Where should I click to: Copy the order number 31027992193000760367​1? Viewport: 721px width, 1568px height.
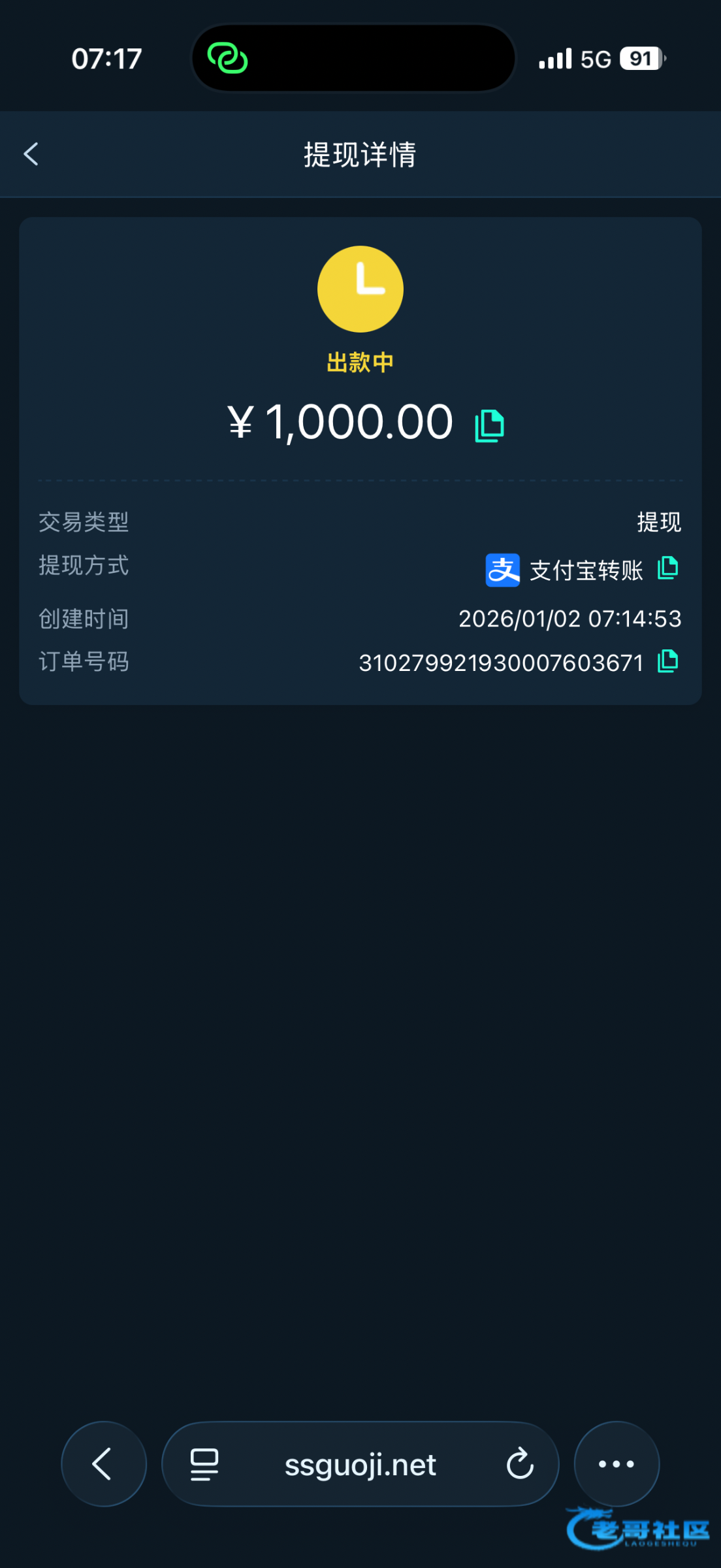(667, 662)
